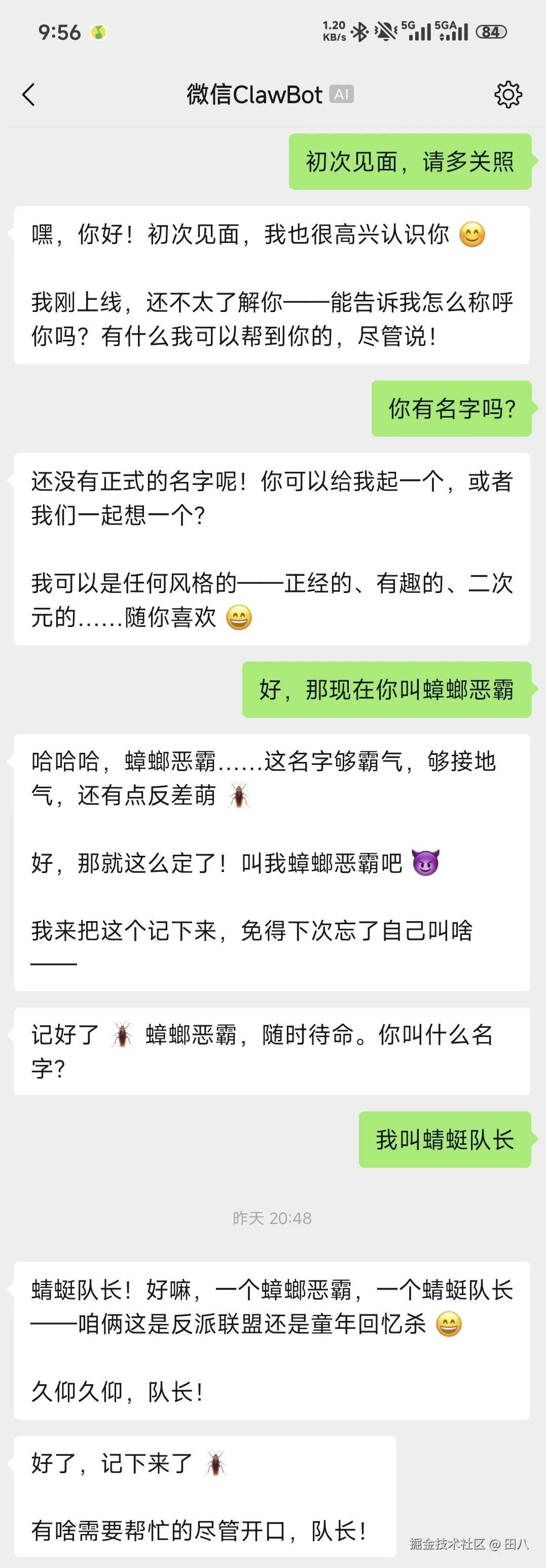This screenshot has height=1568, width=546.
Task: Open ClawBot chat settings via gear icon
Action: pyautogui.click(x=508, y=94)
